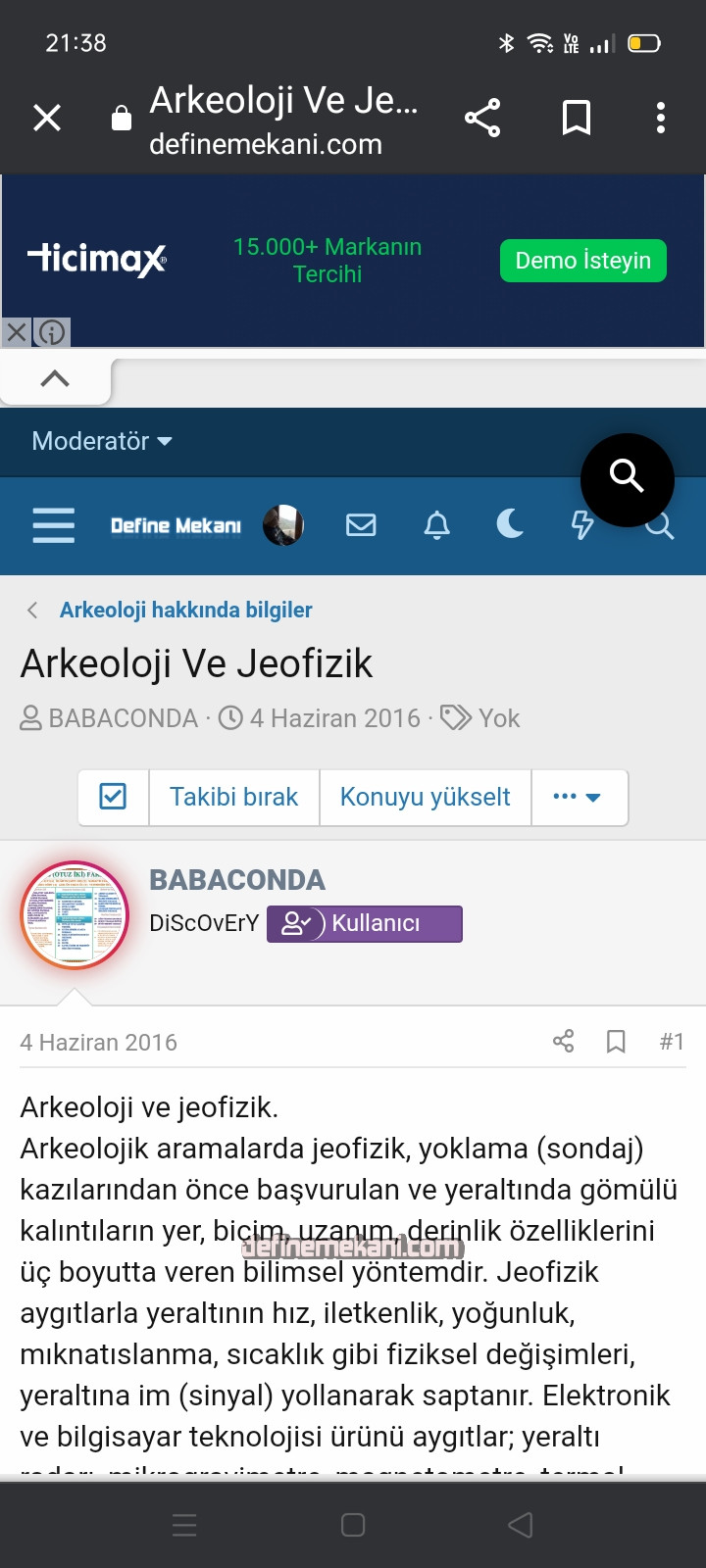706x1568 pixels.
Task: Share post #1
Action: (563, 1041)
